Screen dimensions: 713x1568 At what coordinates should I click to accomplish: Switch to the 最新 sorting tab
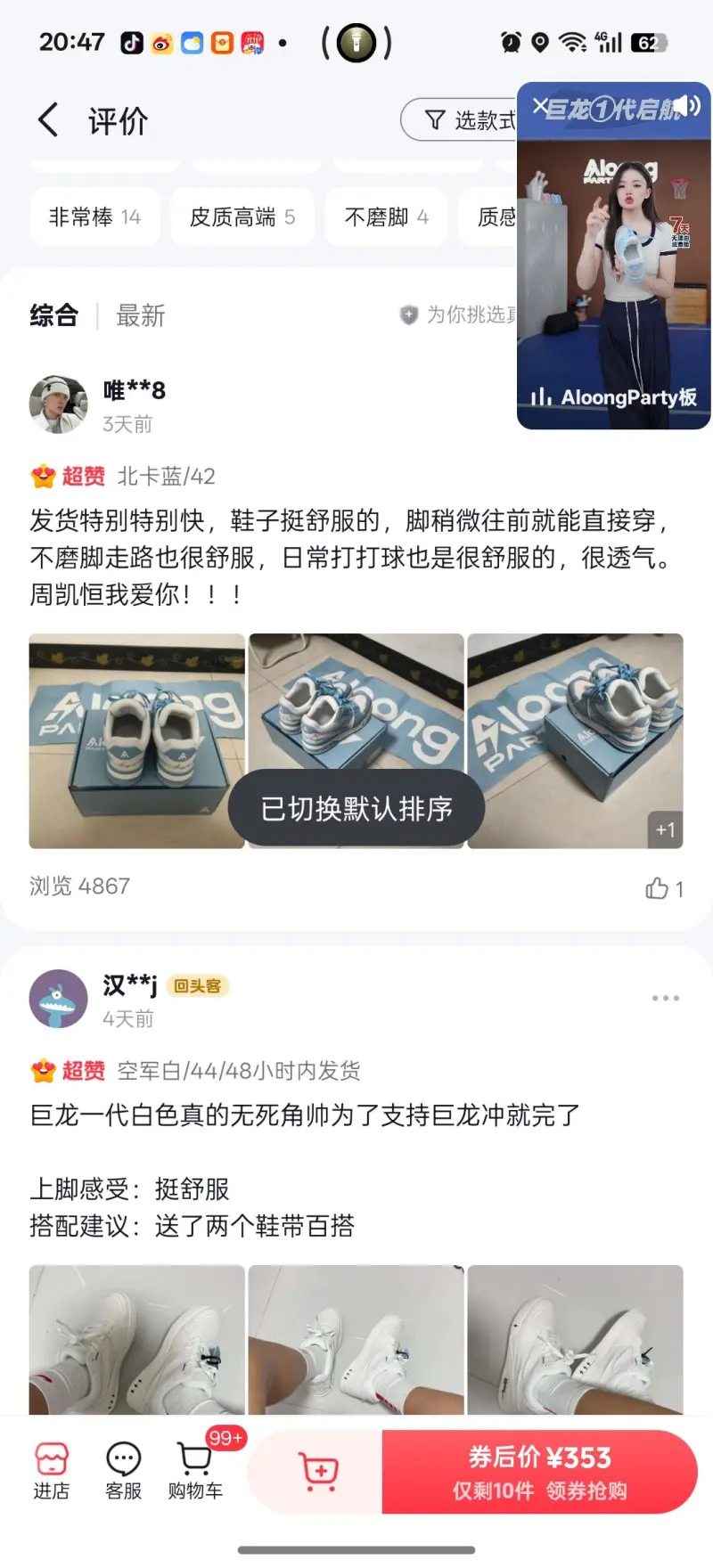141,315
